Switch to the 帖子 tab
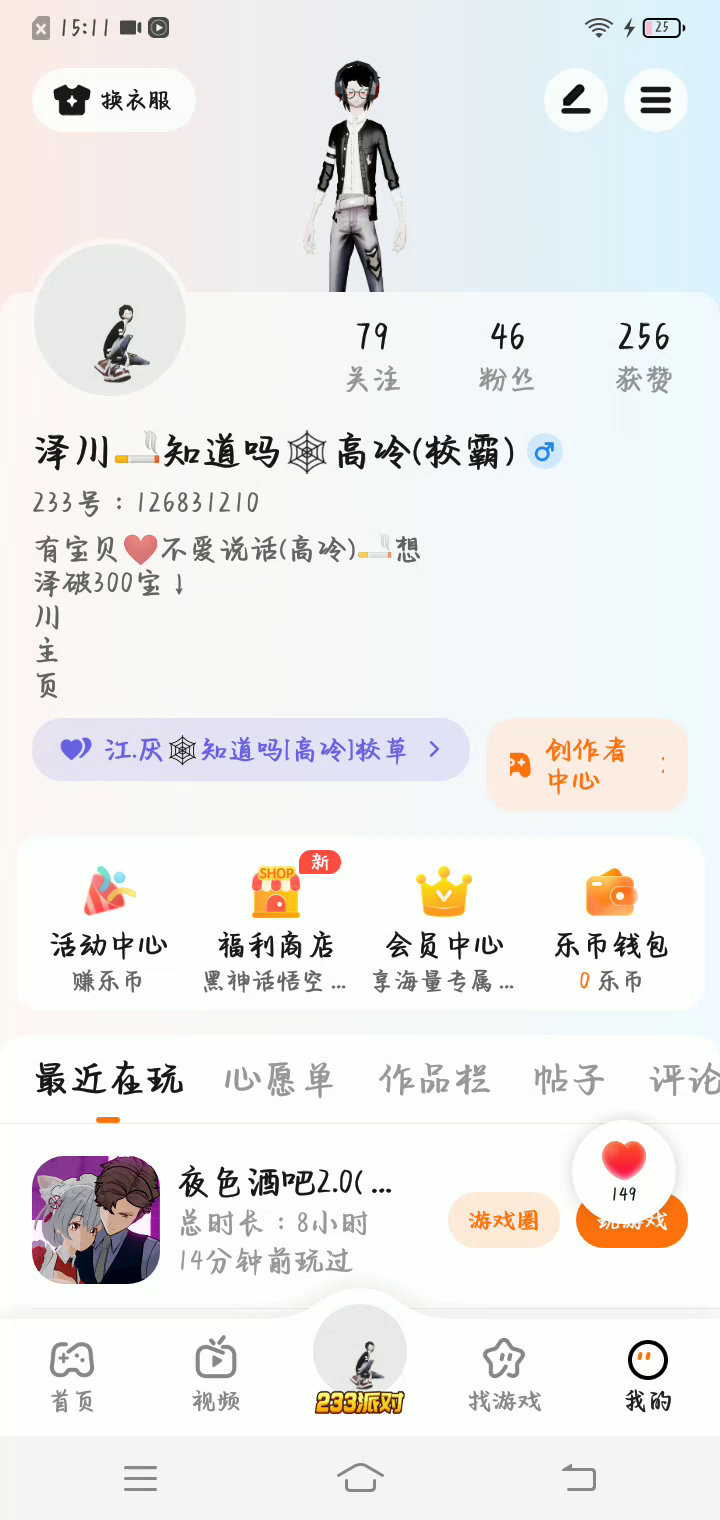The image size is (720, 1520). click(x=569, y=1080)
